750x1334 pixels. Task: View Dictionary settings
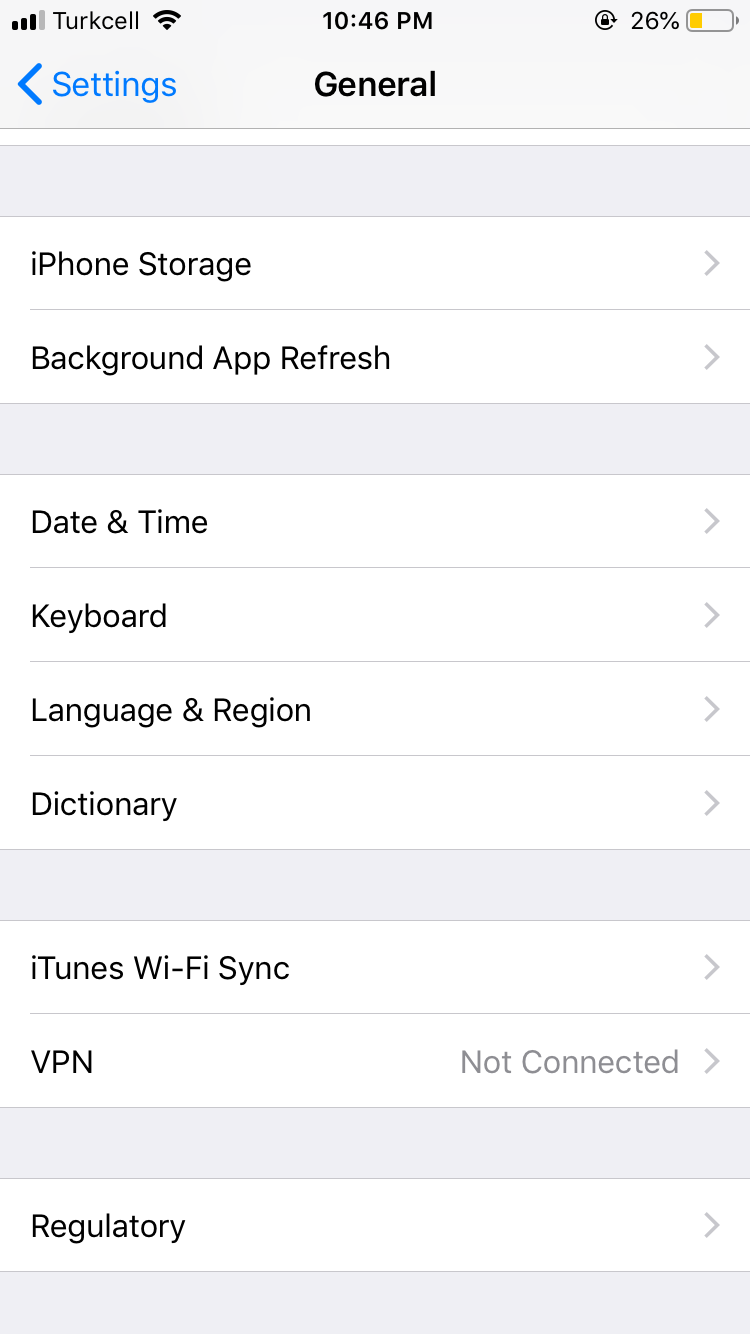375,804
